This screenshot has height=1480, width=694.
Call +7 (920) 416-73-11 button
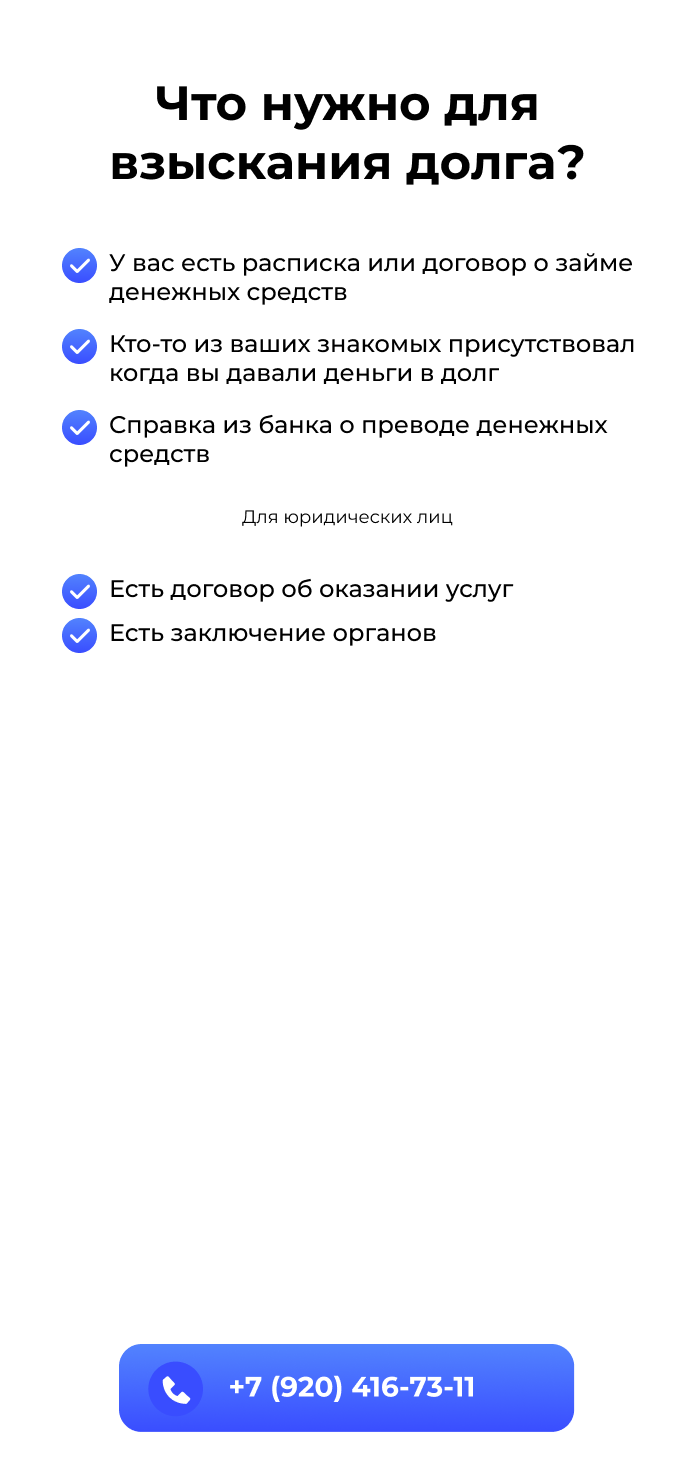coord(346,1387)
